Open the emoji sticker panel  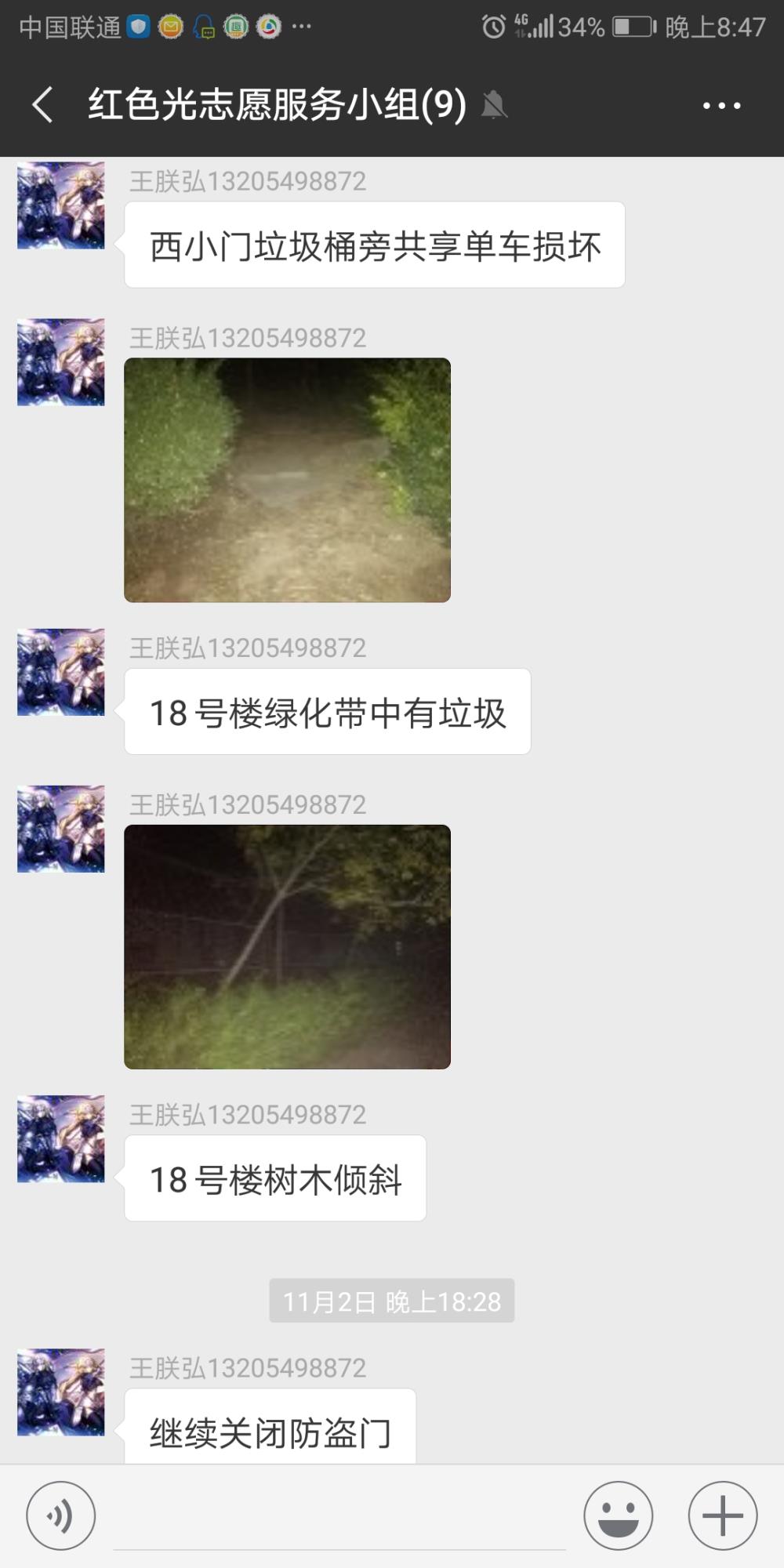618,1515
